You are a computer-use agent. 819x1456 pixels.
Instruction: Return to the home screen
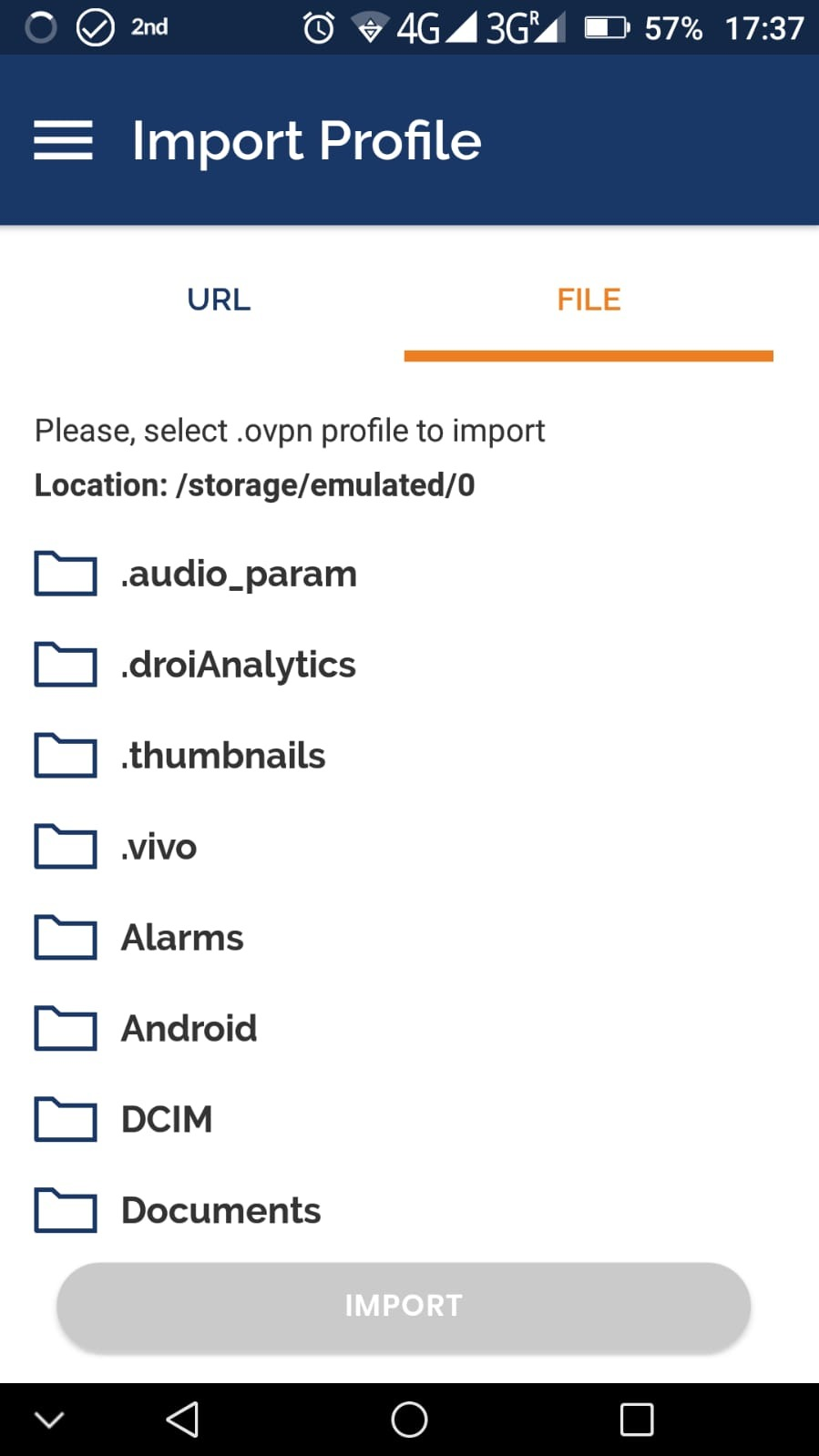click(x=409, y=1420)
